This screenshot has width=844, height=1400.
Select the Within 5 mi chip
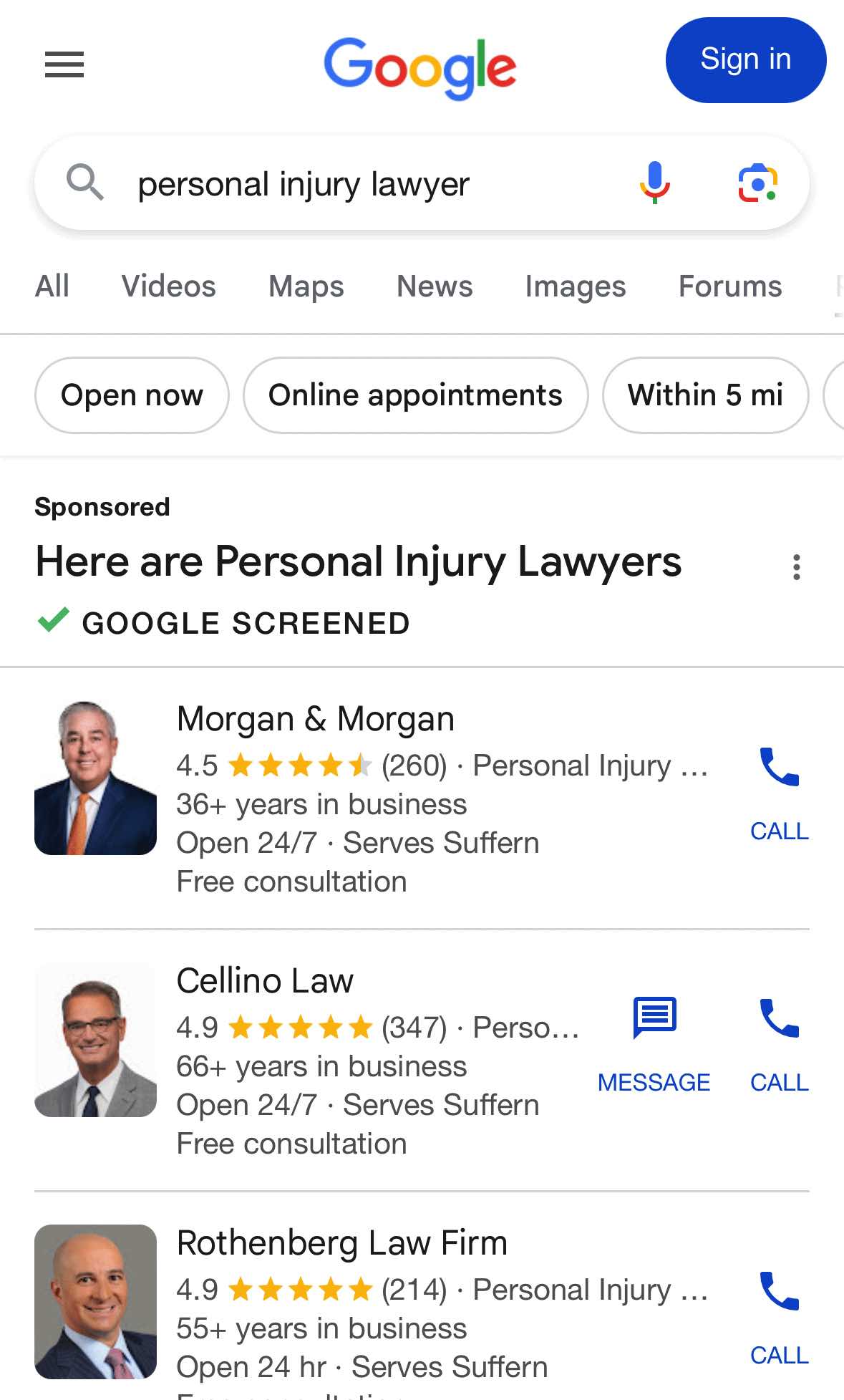[705, 395]
